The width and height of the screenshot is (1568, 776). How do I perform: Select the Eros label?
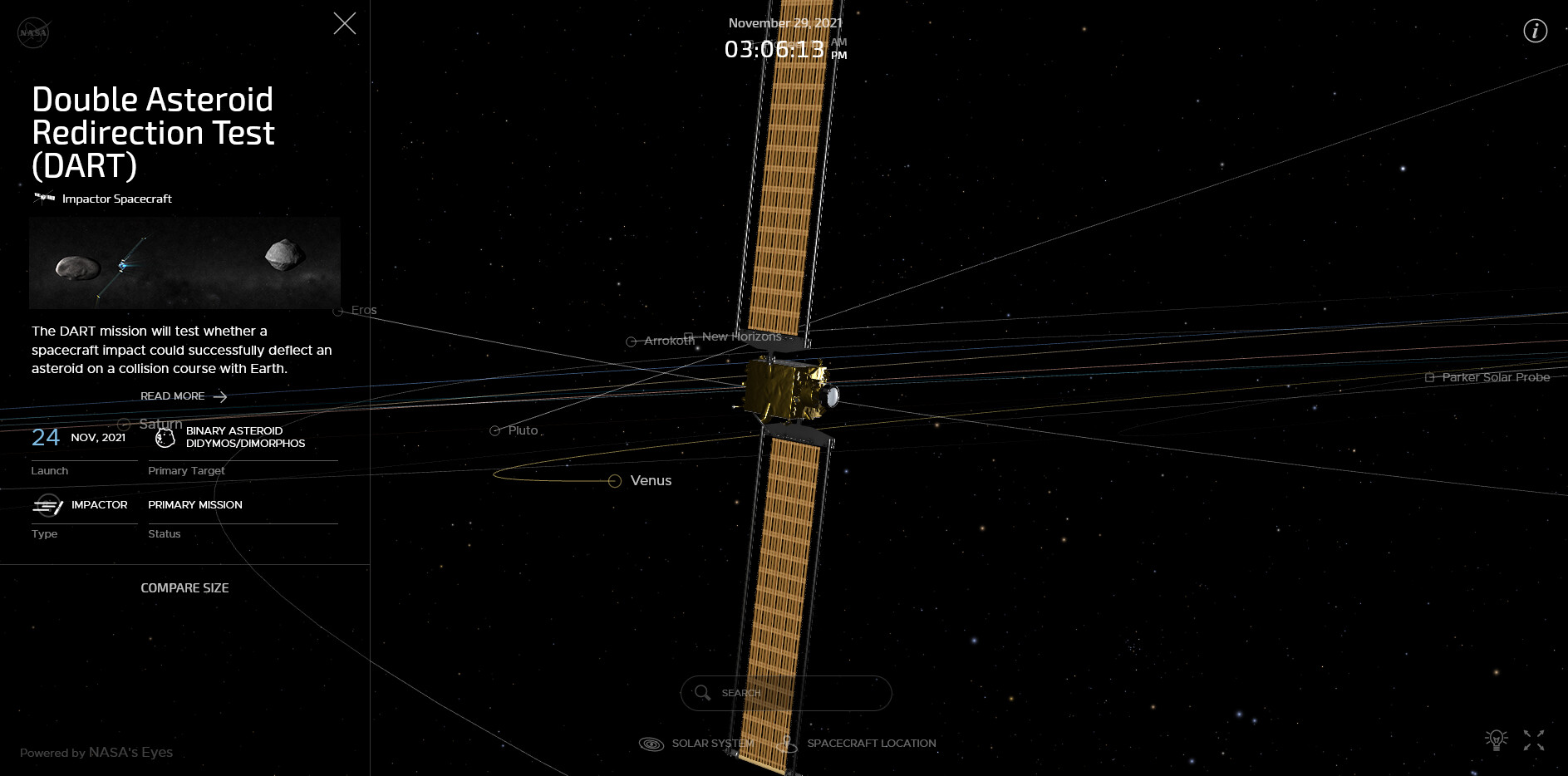(363, 310)
